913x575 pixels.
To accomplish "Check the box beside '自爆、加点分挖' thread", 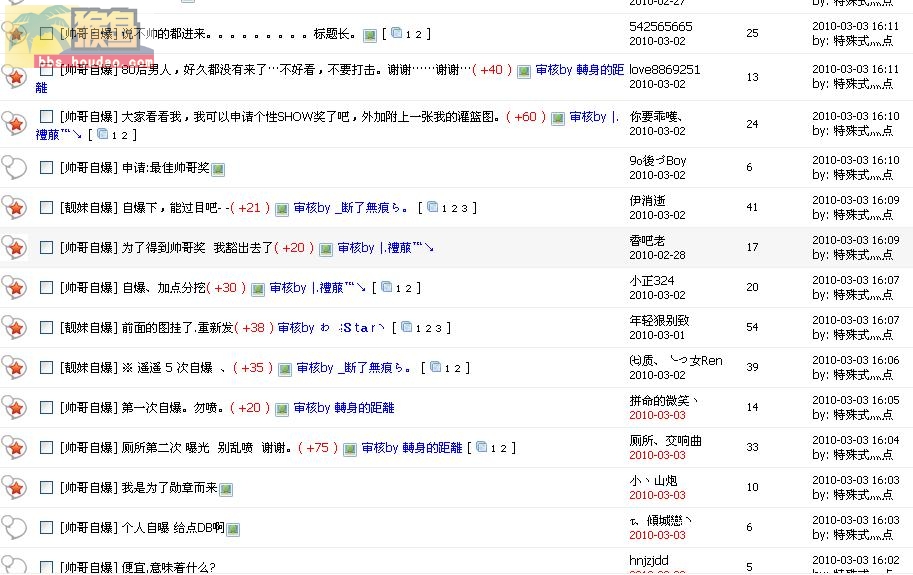I will [x=46, y=288].
